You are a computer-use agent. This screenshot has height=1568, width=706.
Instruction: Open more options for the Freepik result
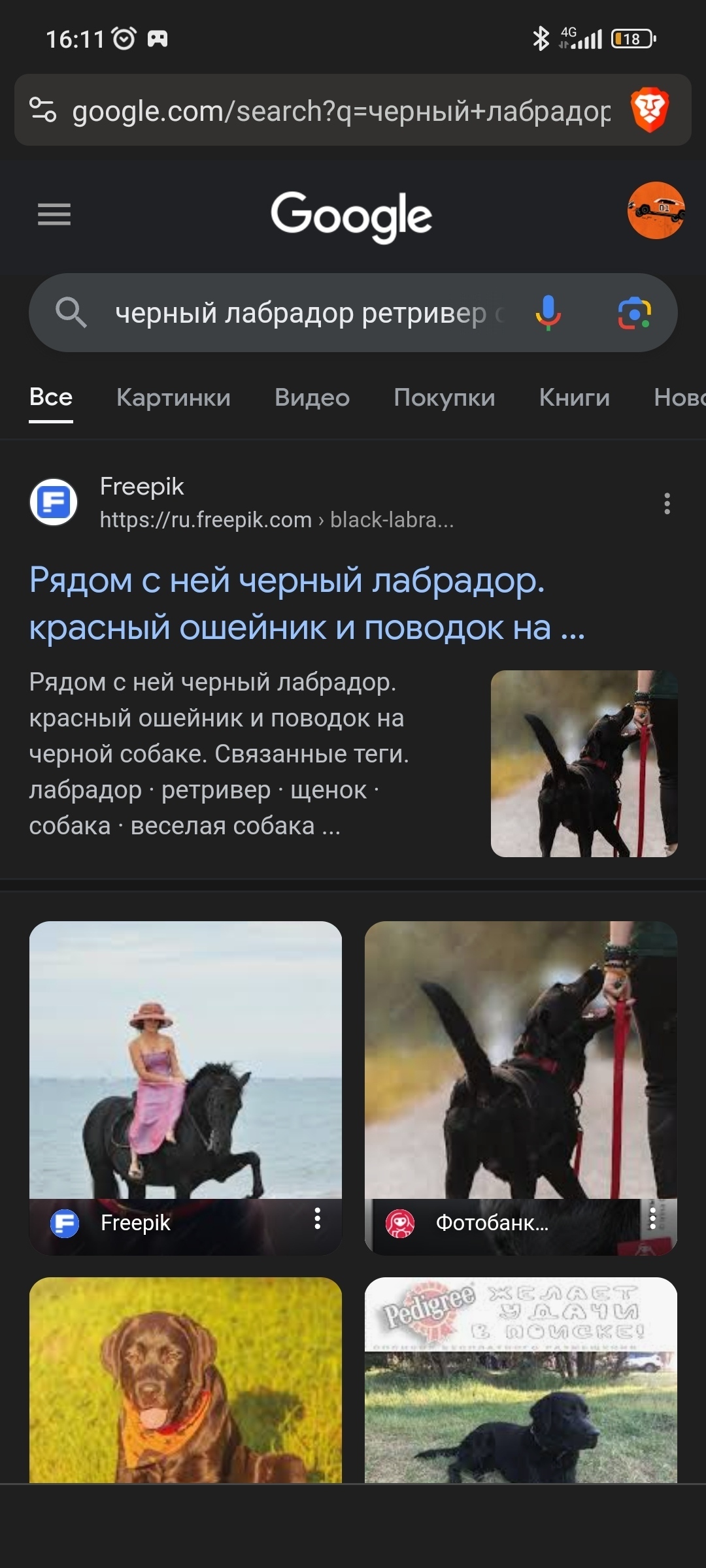point(667,504)
